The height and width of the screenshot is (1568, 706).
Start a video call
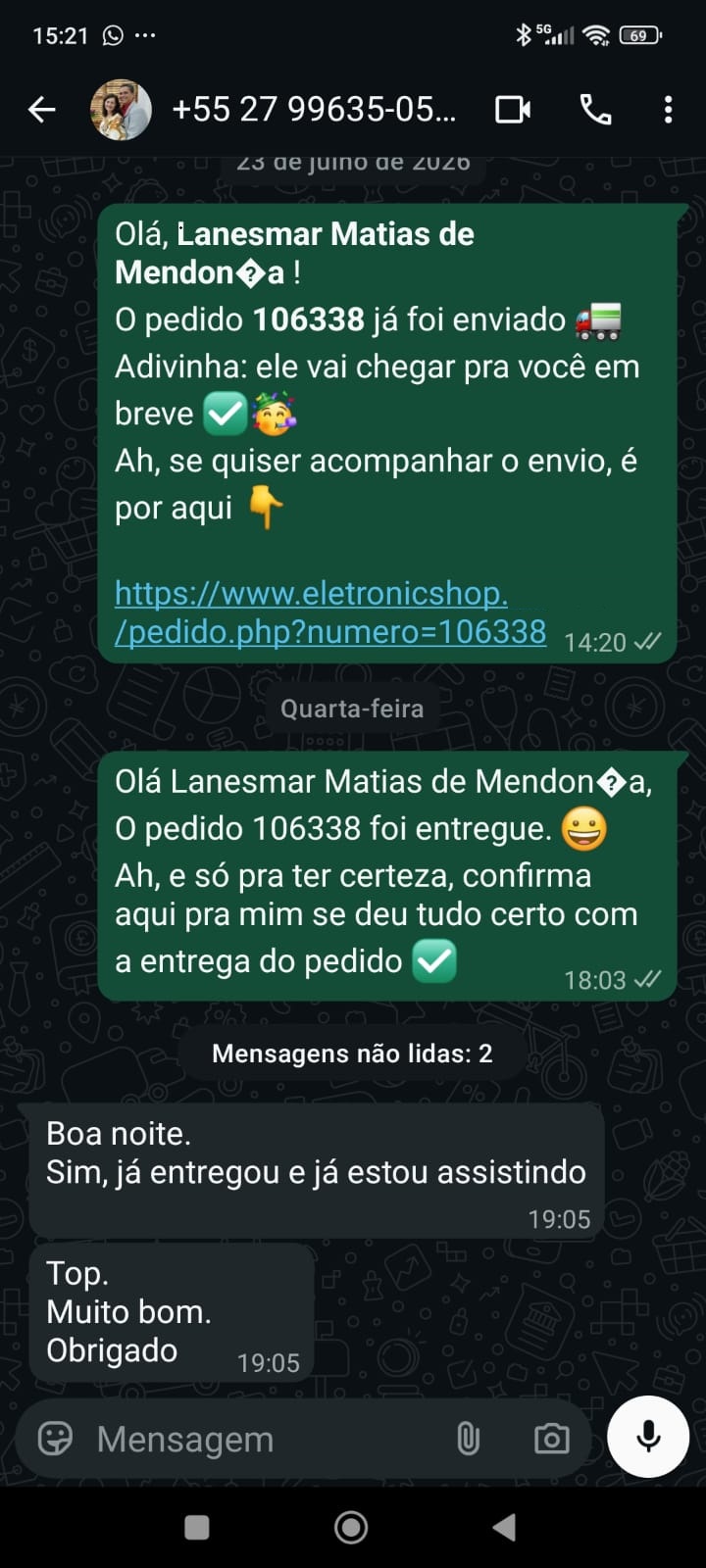[513, 110]
